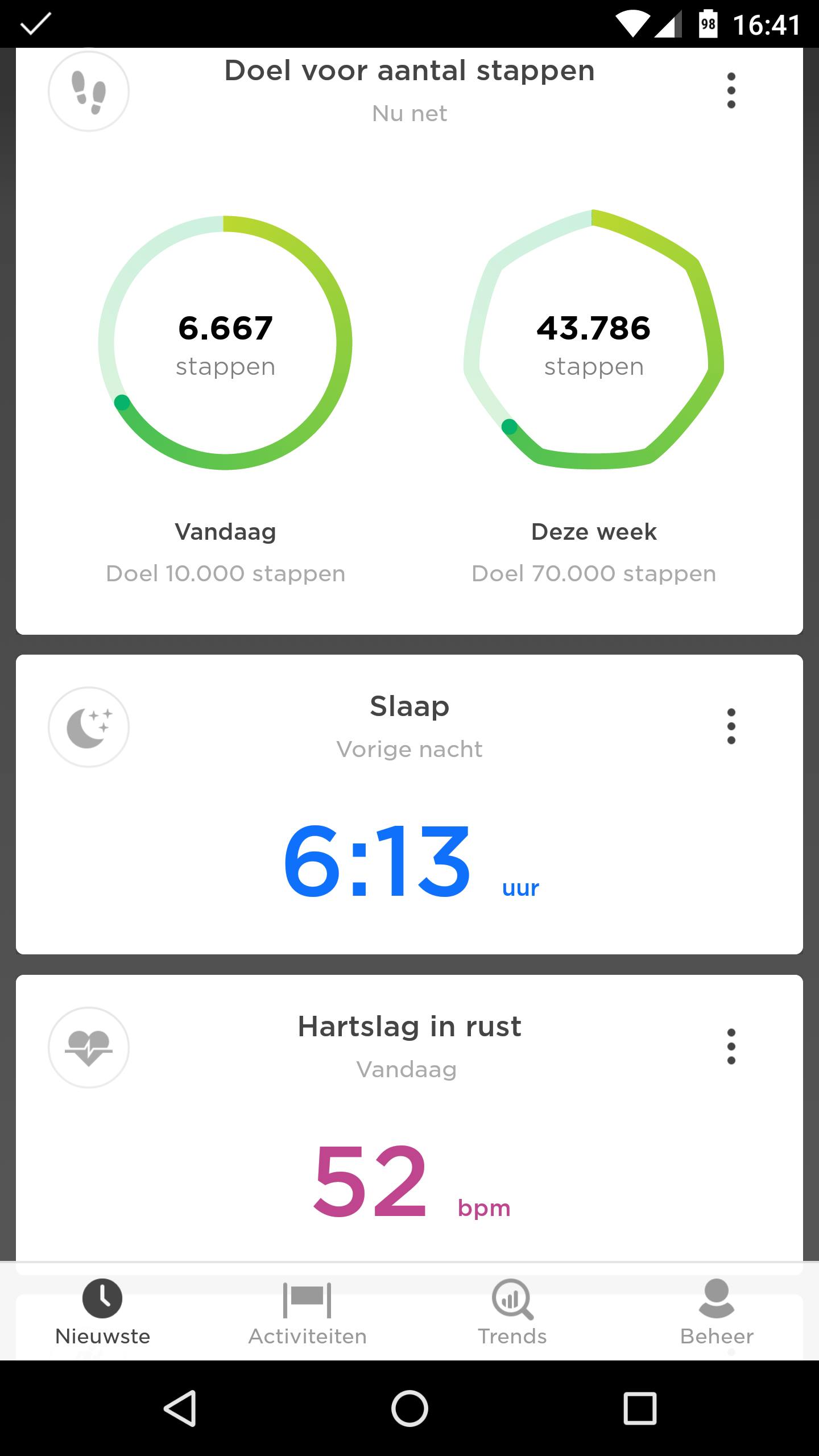Tap the system home button
The height and width of the screenshot is (1456, 819).
409,1408
